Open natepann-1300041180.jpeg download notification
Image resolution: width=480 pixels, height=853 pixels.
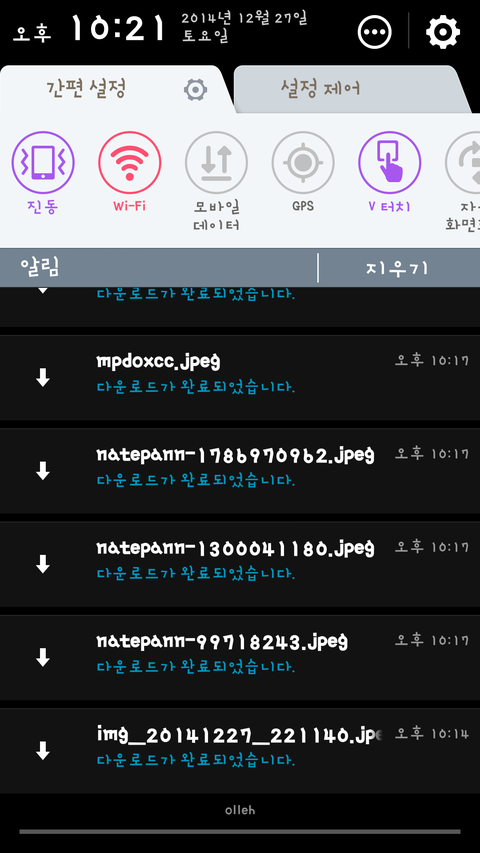point(240,564)
